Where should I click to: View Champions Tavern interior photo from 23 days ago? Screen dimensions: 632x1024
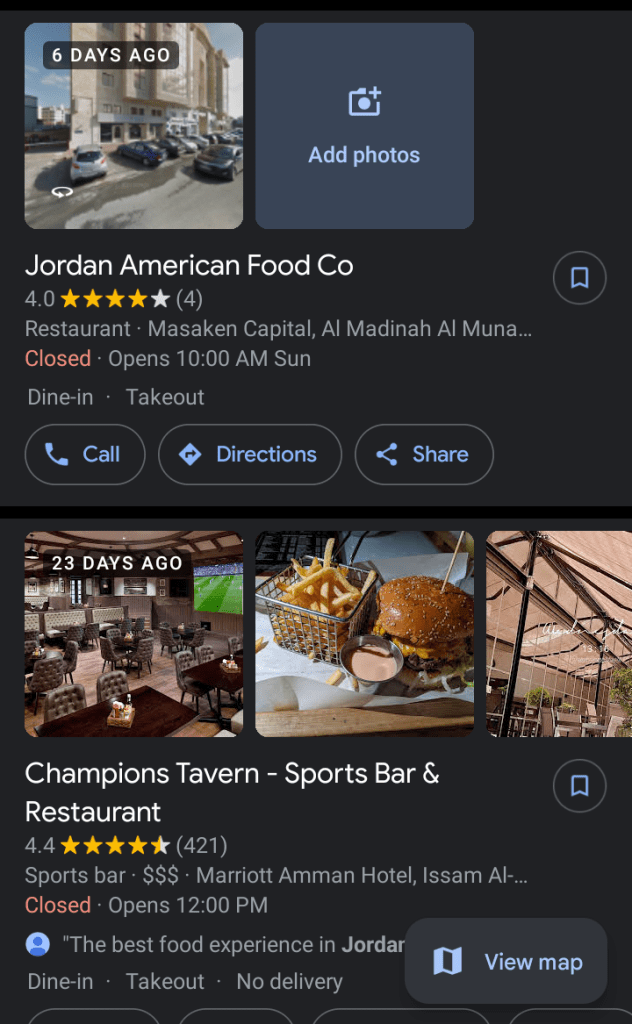[133, 633]
